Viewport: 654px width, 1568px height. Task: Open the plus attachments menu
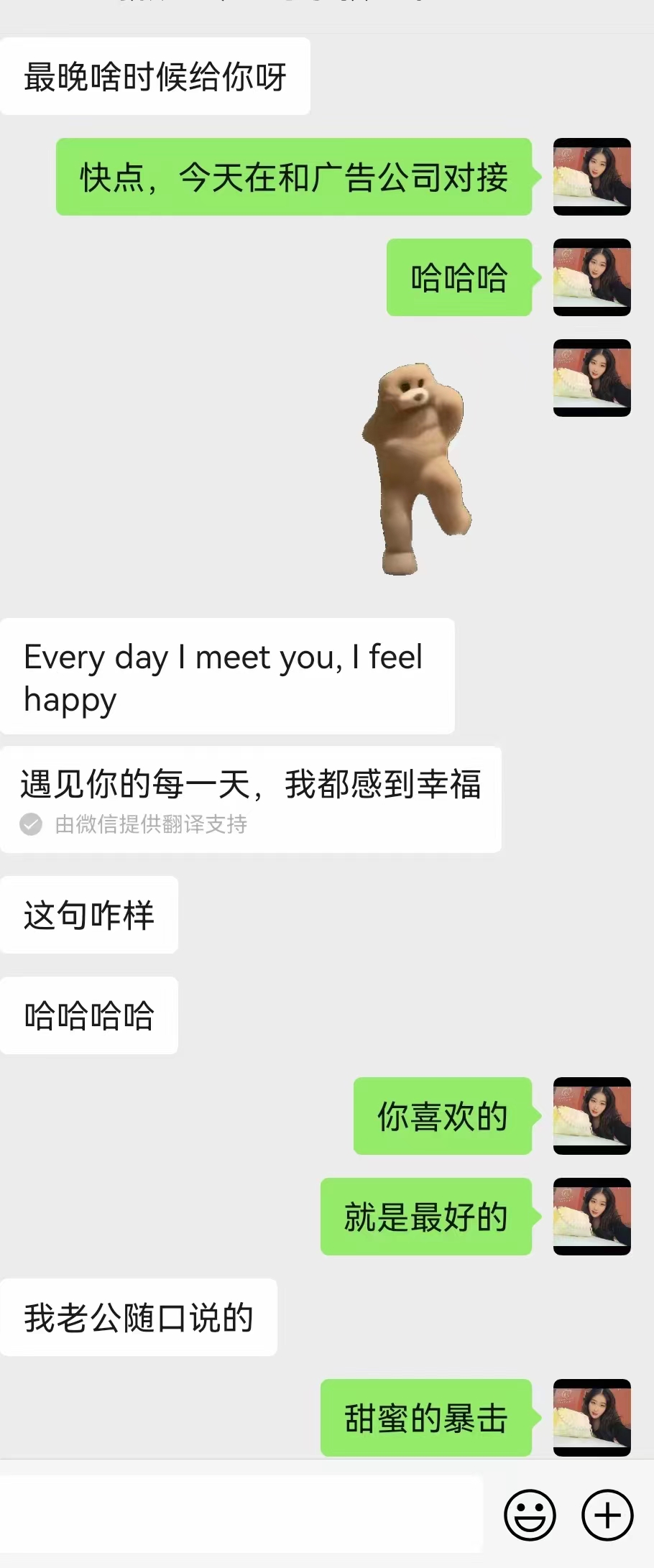coord(607,1514)
